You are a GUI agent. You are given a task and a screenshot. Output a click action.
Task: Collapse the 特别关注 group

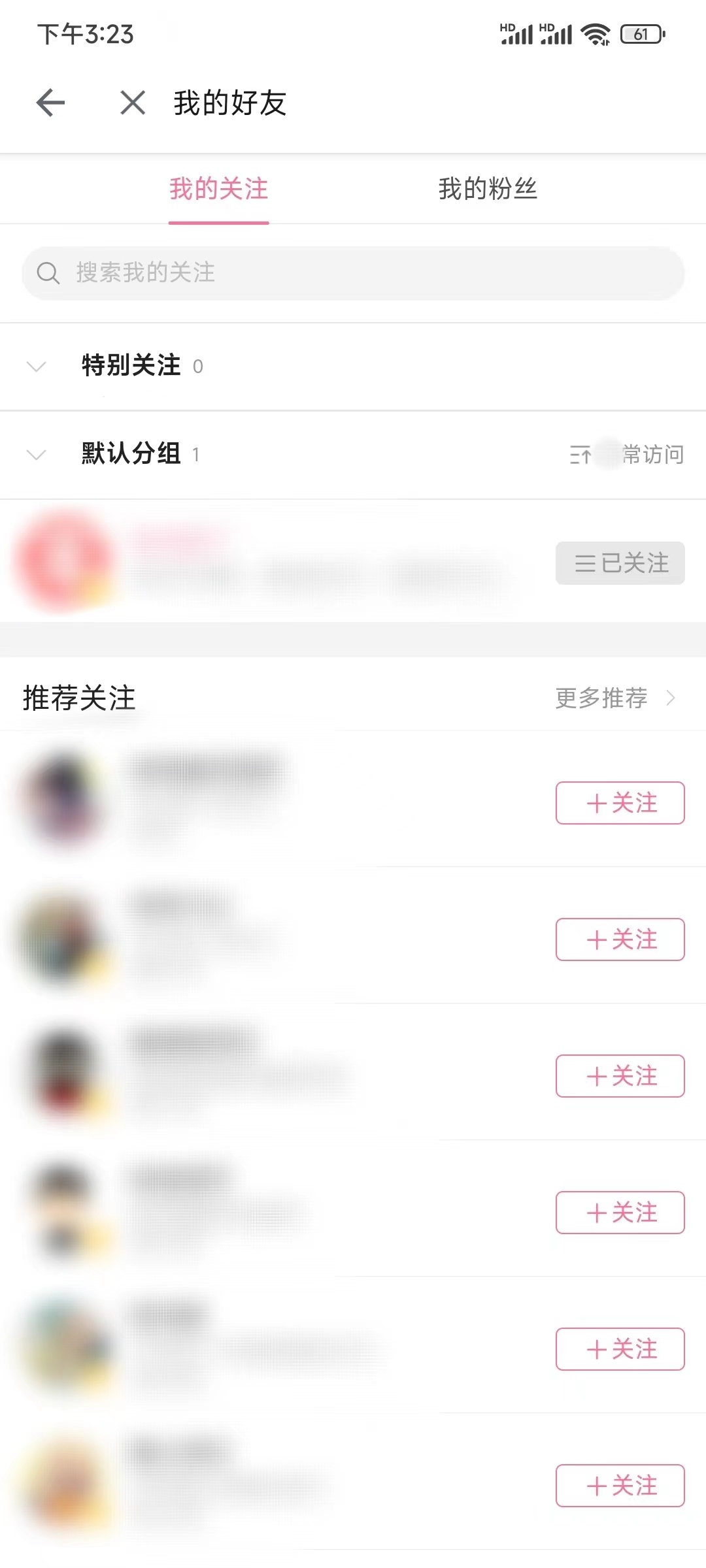click(36, 367)
